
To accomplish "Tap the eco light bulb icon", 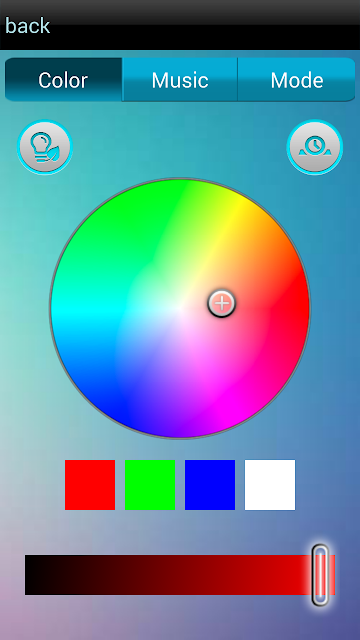I will tap(45, 147).
